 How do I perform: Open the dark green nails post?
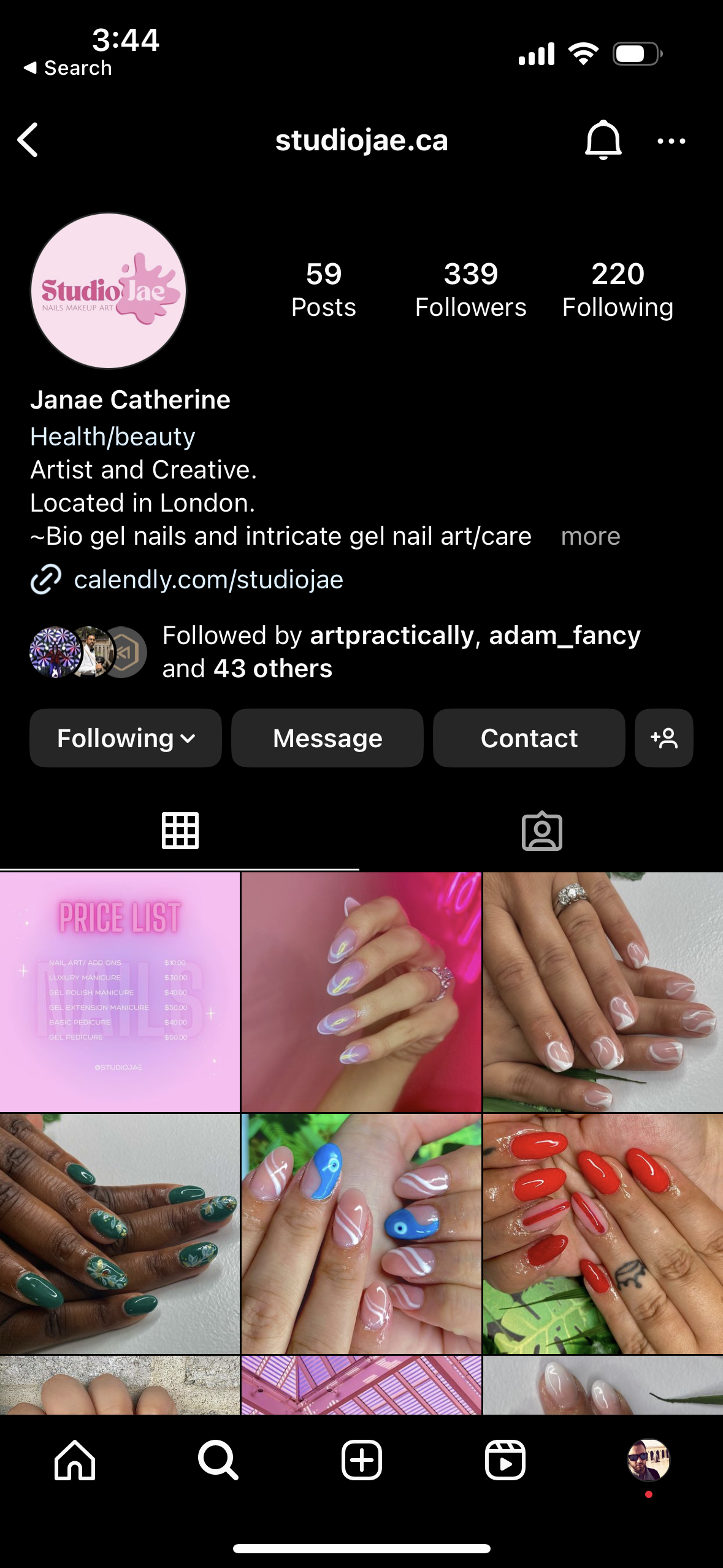click(120, 1234)
